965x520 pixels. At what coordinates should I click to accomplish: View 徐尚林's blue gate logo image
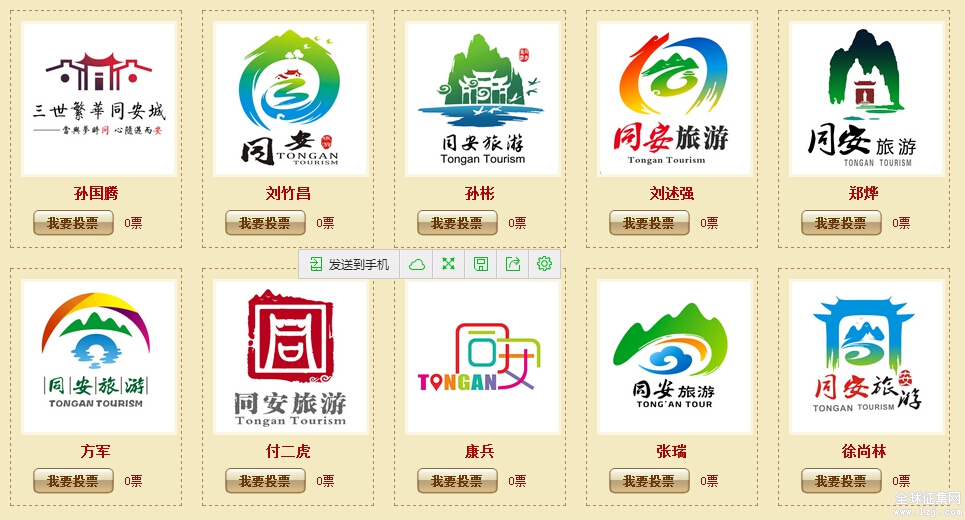(866, 357)
